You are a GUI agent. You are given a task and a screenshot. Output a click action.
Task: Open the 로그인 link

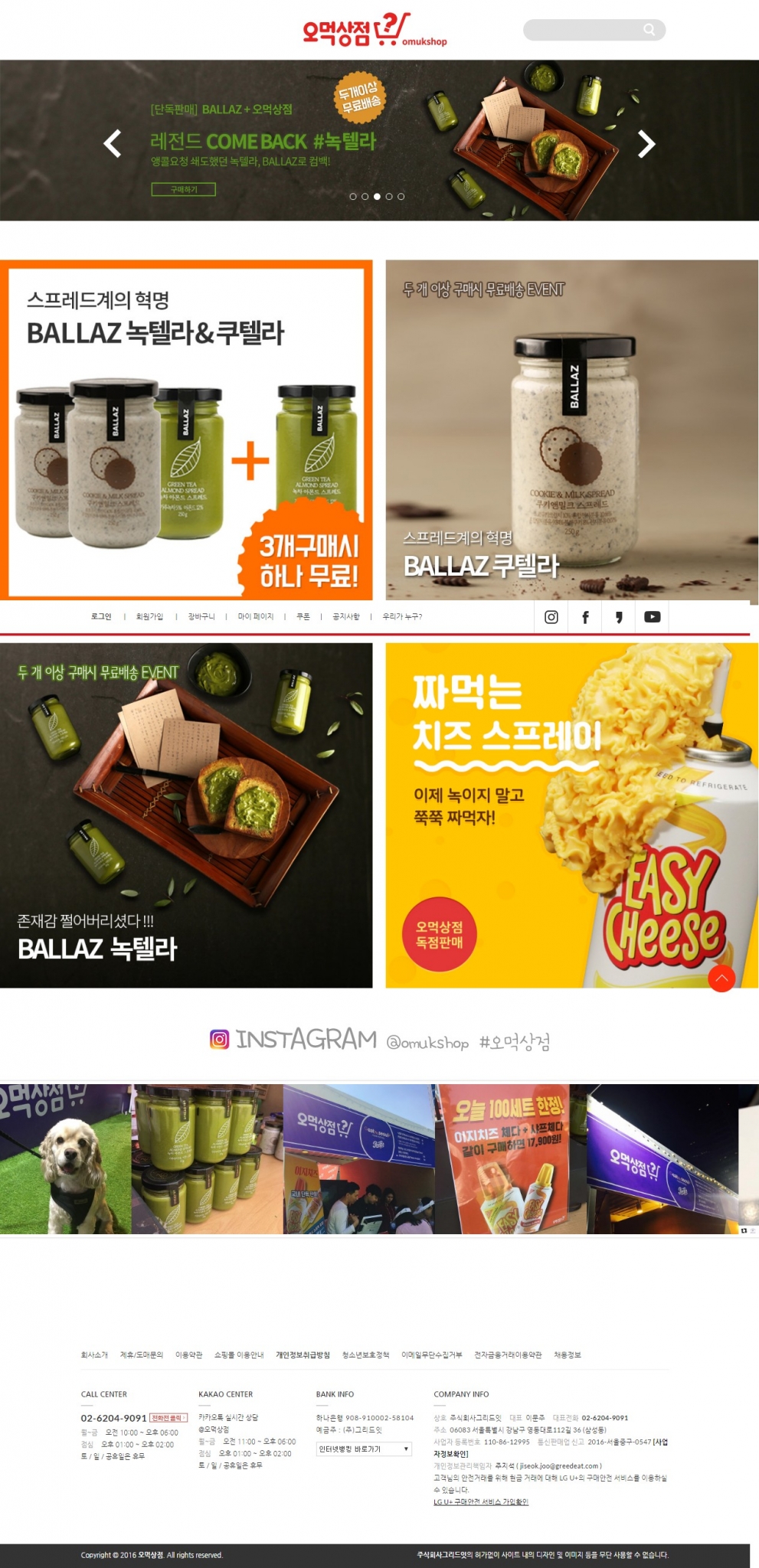[101, 616]
